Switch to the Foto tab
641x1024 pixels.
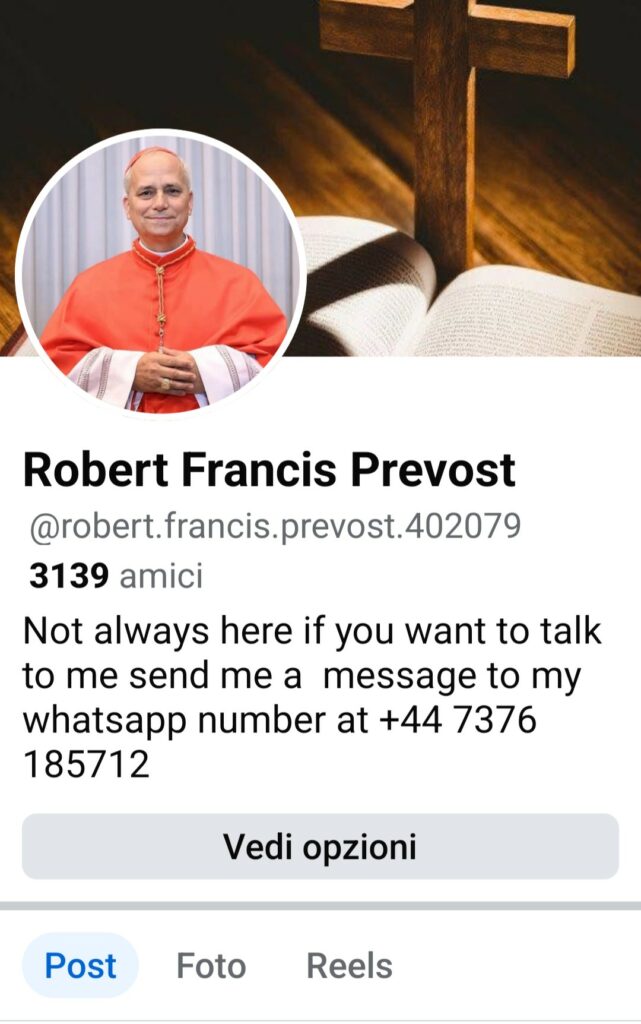click(211, 966)
